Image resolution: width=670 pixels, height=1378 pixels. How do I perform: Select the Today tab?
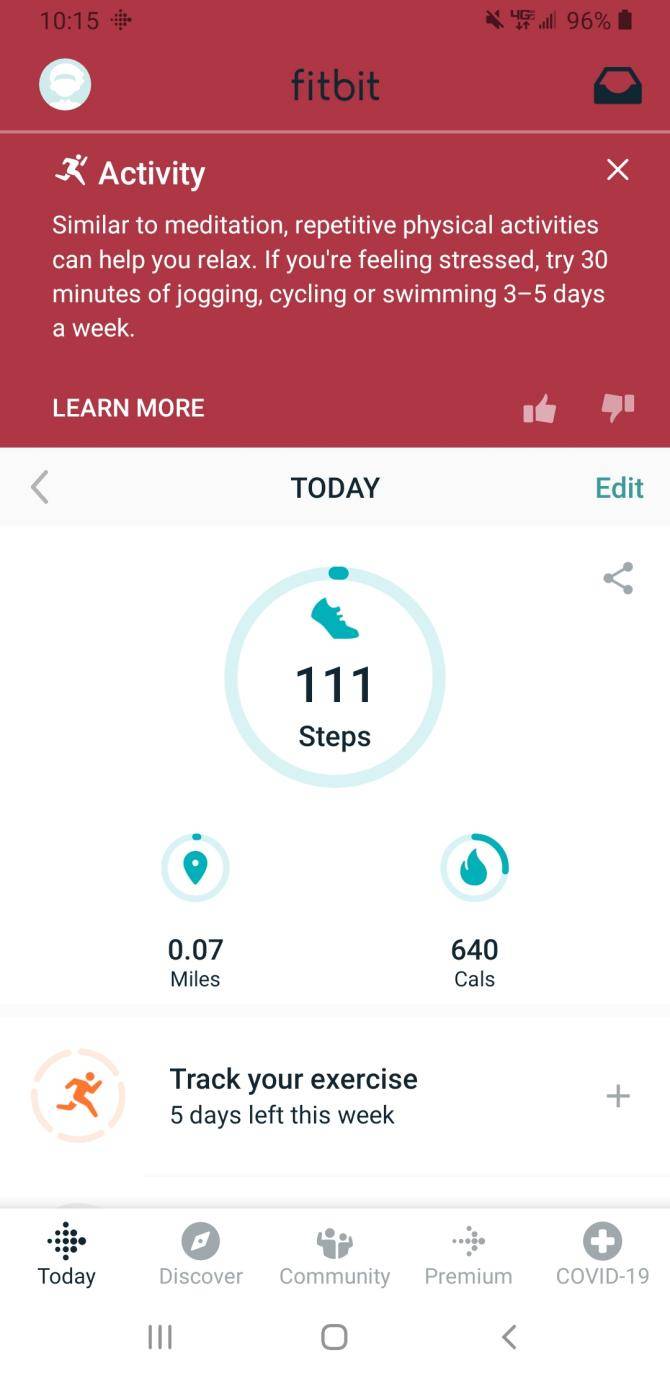[x=67, y=1255]
